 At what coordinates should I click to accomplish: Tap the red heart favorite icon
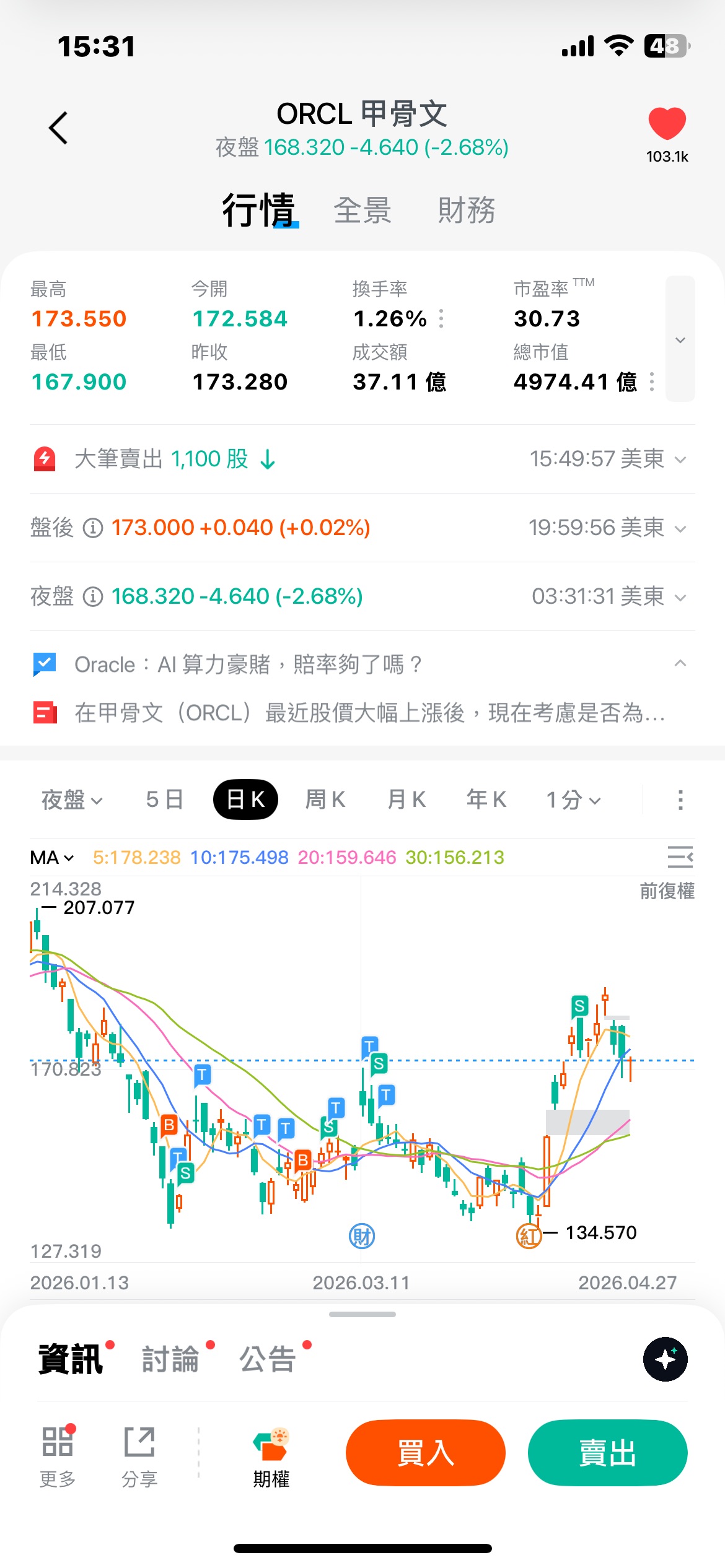(x=667, y=124)
